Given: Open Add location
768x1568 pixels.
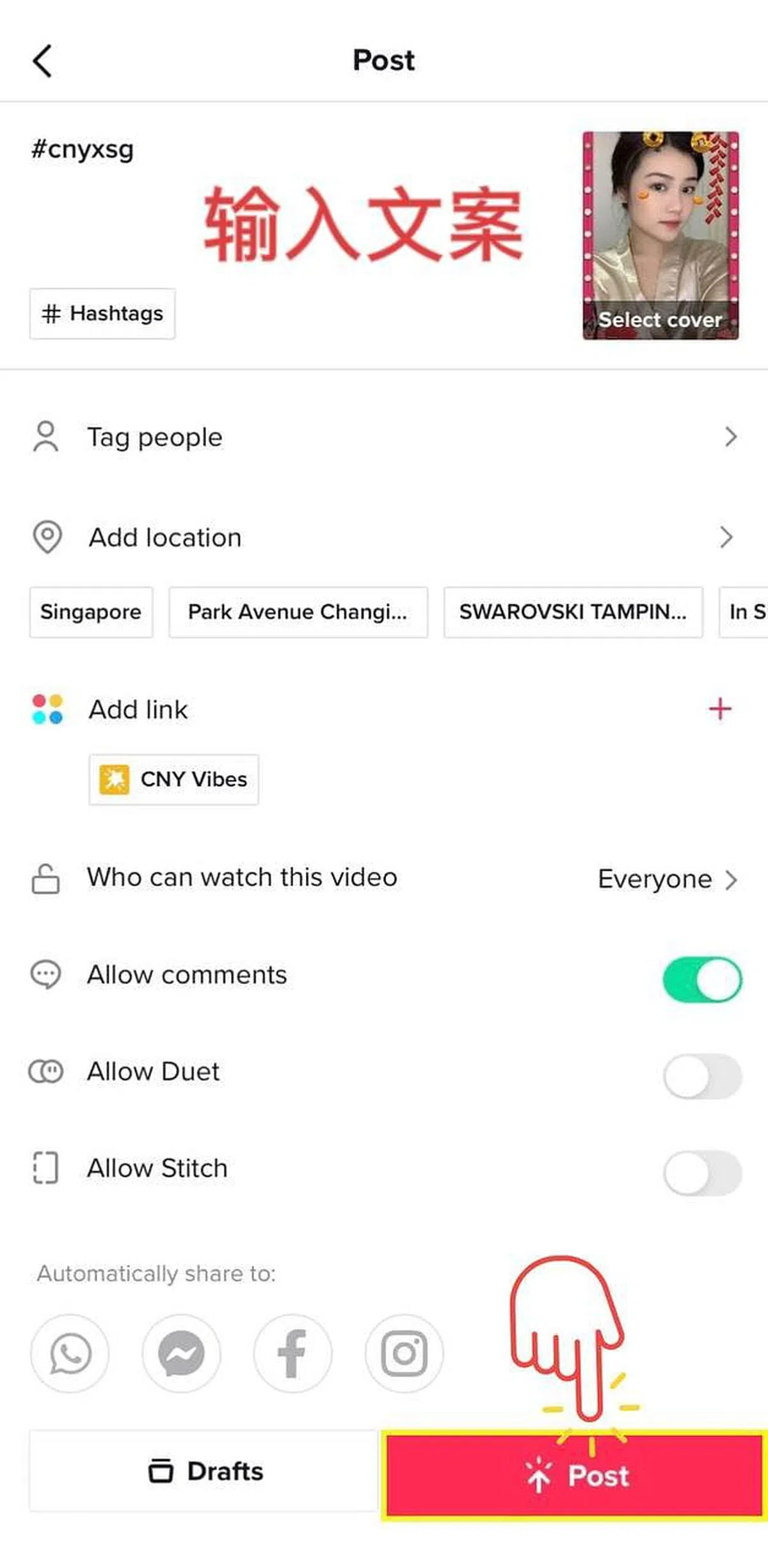Looking at the screenshot, I should click(384, 537).
